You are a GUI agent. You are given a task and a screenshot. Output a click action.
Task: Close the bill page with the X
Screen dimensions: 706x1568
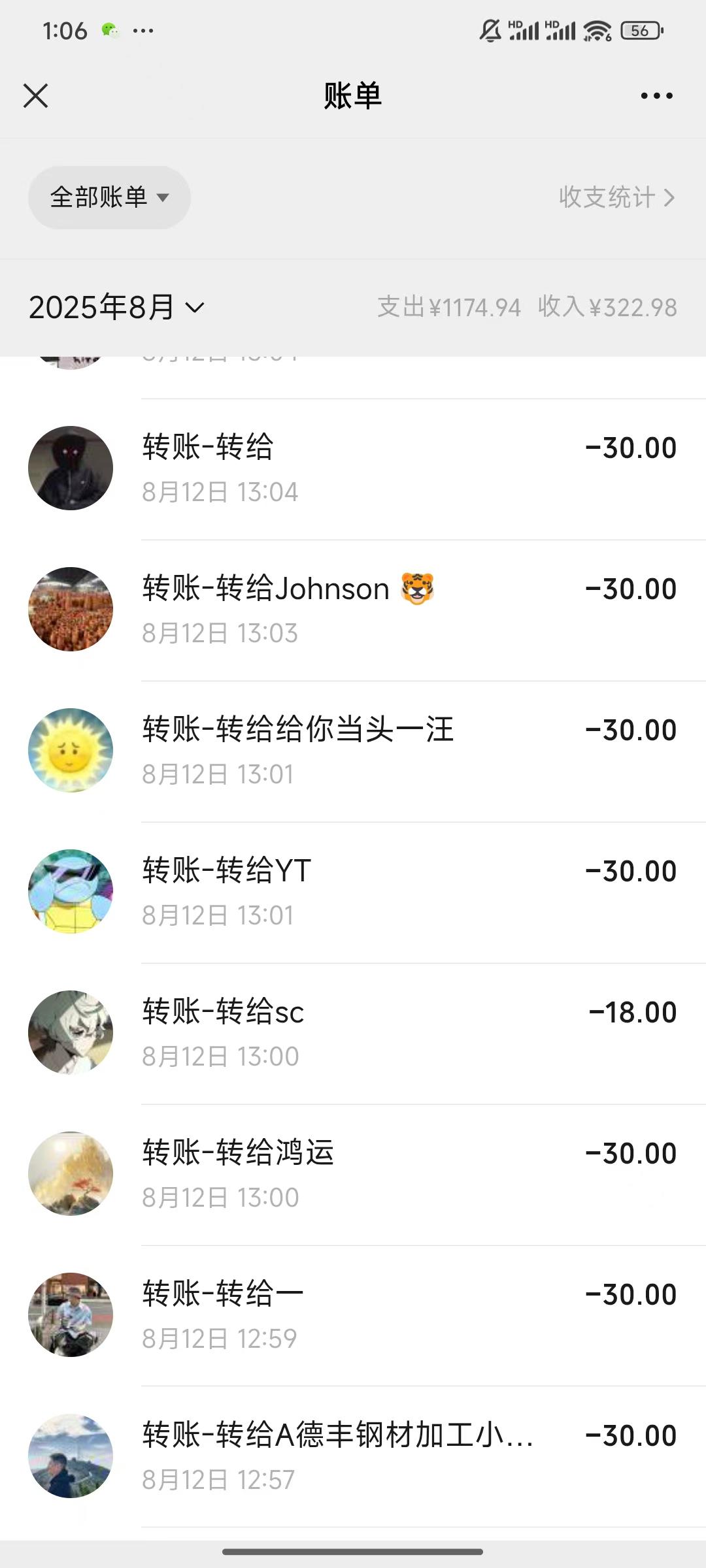37,95
